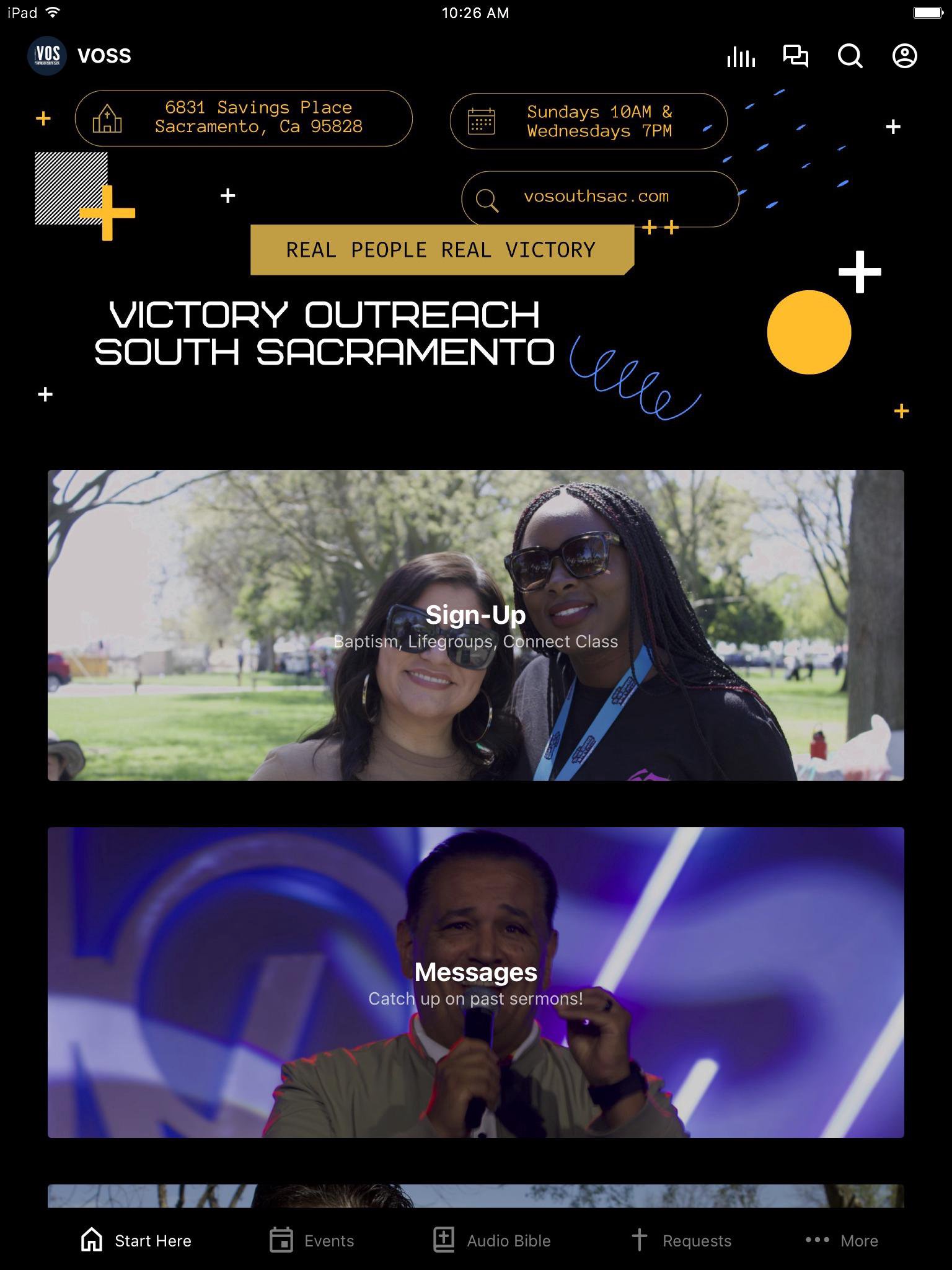Open the user profile icon
Viewport: 952px width, 1270px height.
click(904, 56)
